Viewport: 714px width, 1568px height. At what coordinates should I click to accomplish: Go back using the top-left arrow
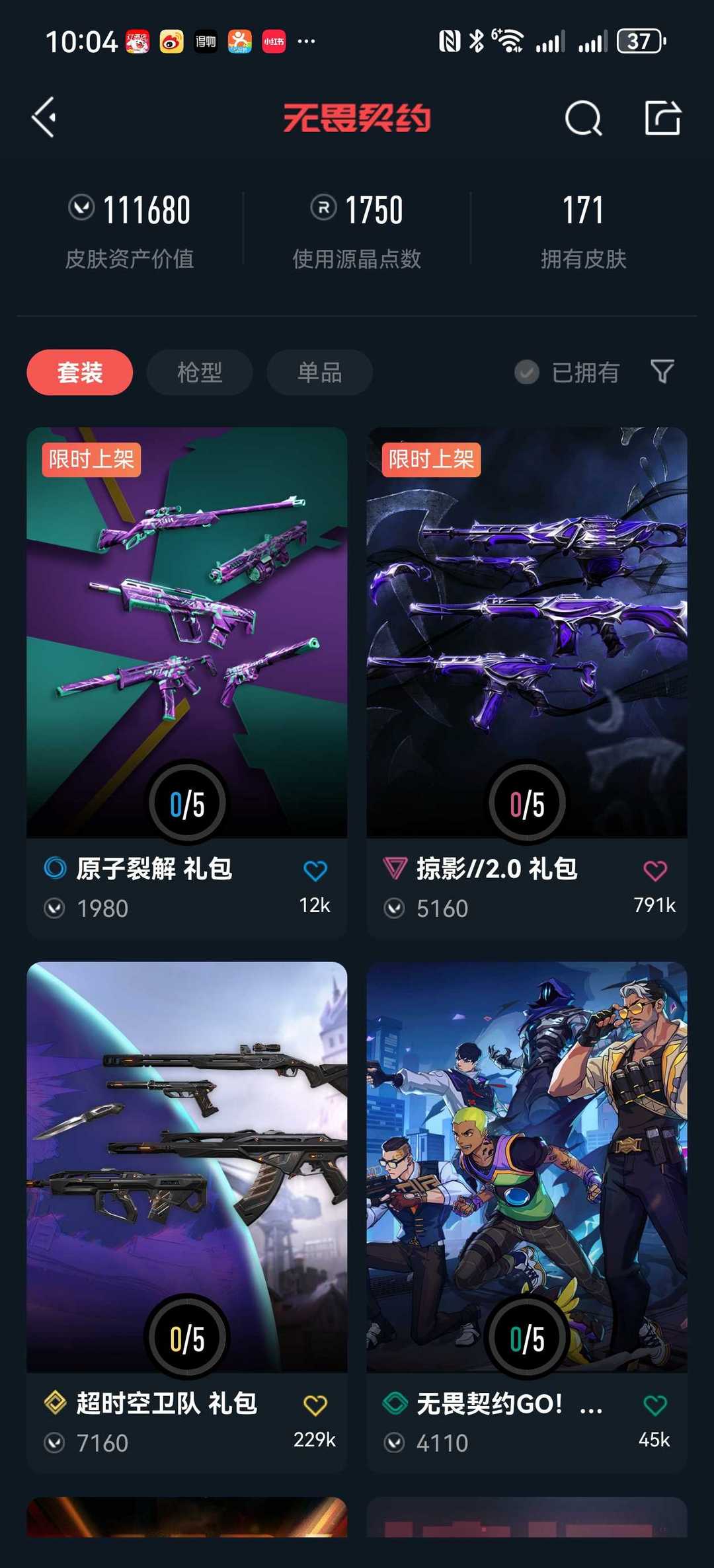pos(44,118)
